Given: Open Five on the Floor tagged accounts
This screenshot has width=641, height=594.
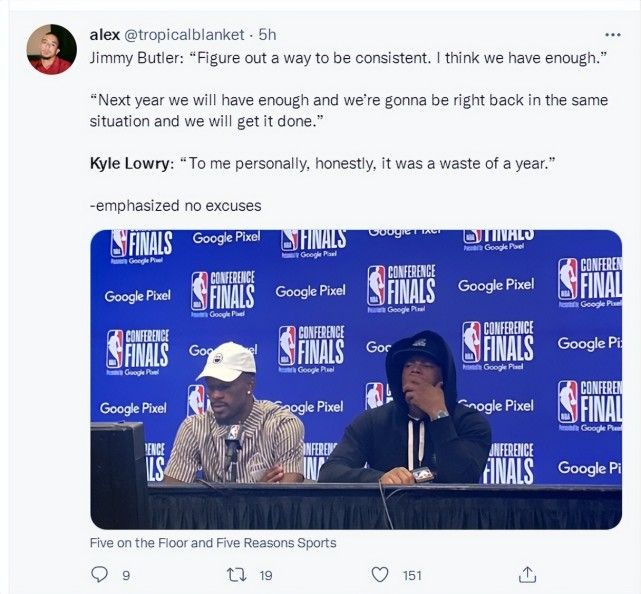Looking at the screenshot, I should [x=213, y=543].
